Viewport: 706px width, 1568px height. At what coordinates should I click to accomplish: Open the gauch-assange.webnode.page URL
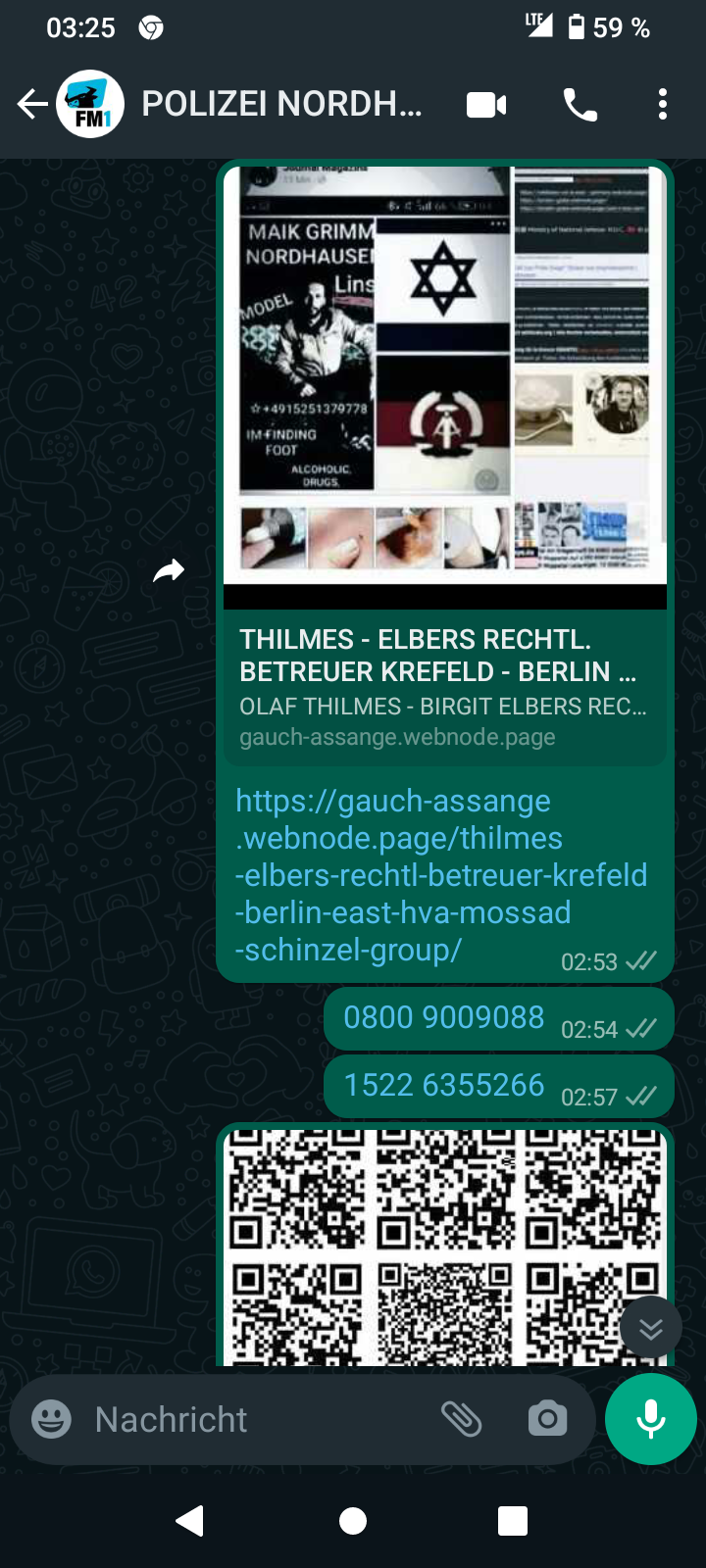[441, 875]
